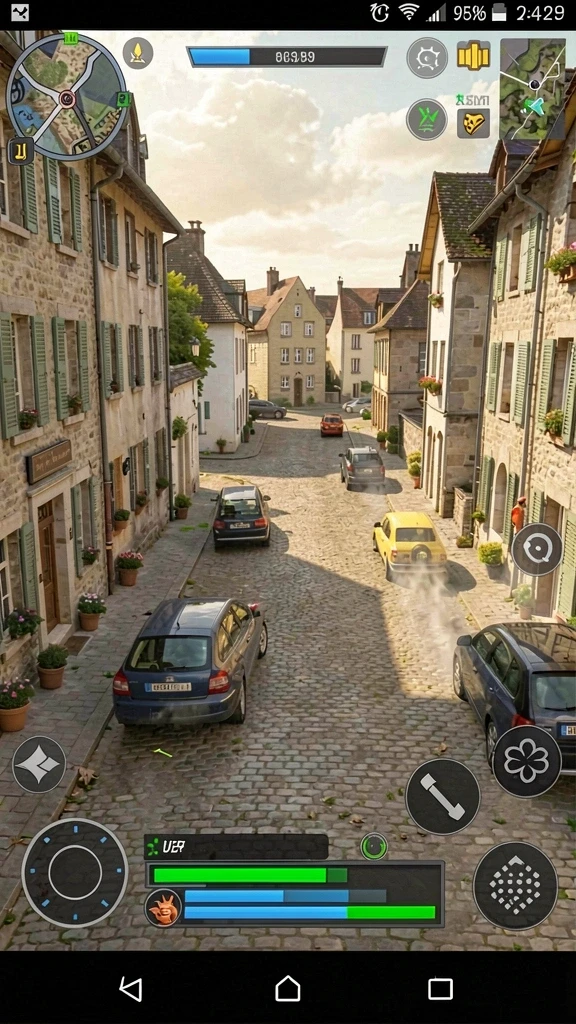Tap the virtual joystick pad

[x=75, y=872]
